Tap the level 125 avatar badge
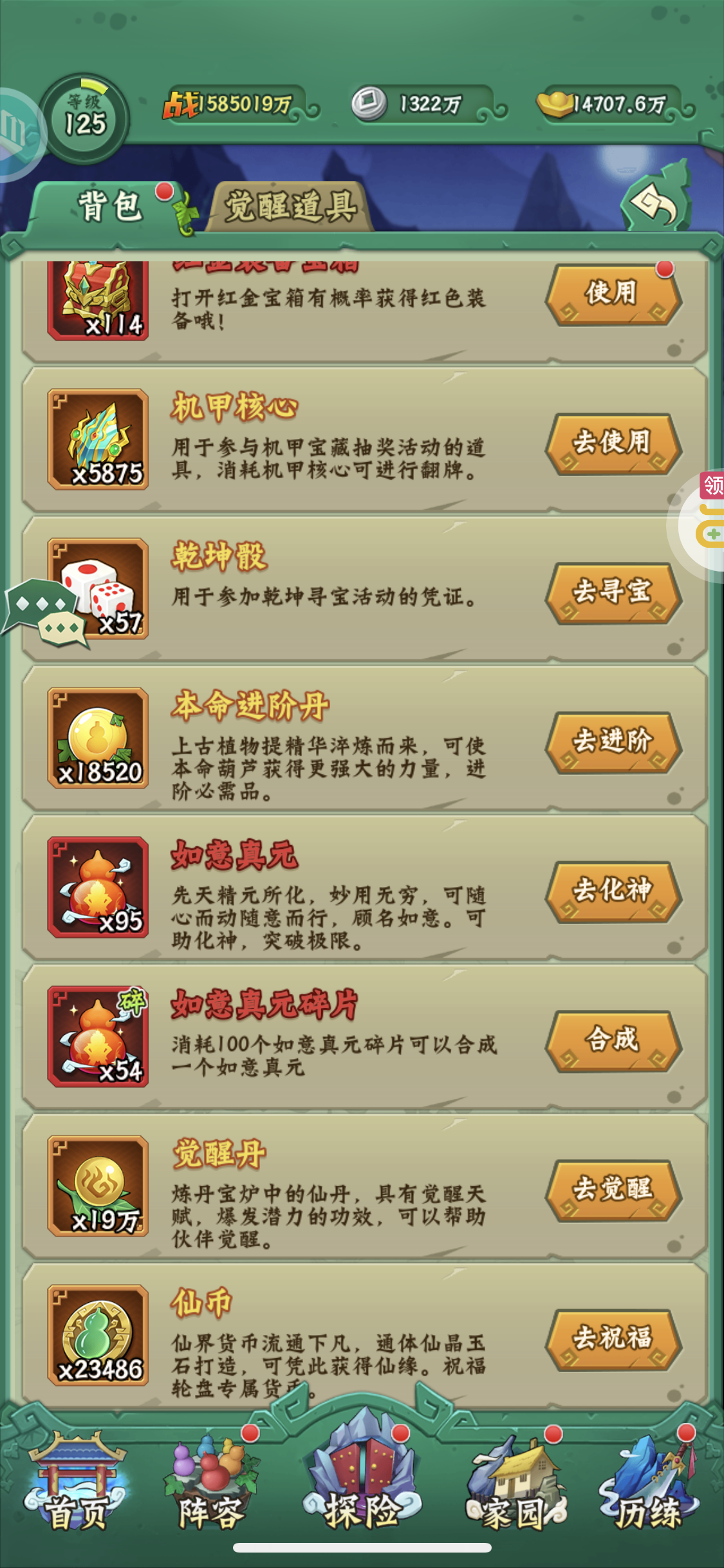Viewport: 724px width, 1568px height. (84, 119)
